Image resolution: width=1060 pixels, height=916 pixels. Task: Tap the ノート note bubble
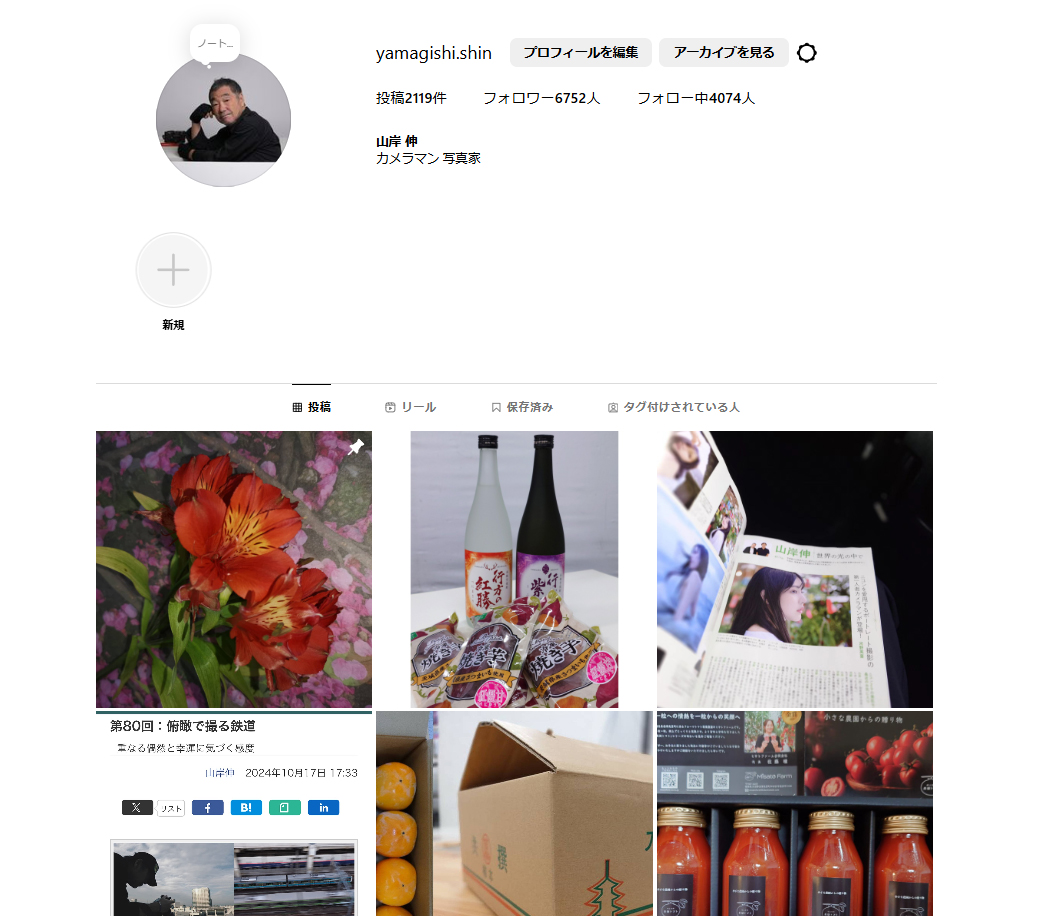pyautogui.click(x=214, y=44)
